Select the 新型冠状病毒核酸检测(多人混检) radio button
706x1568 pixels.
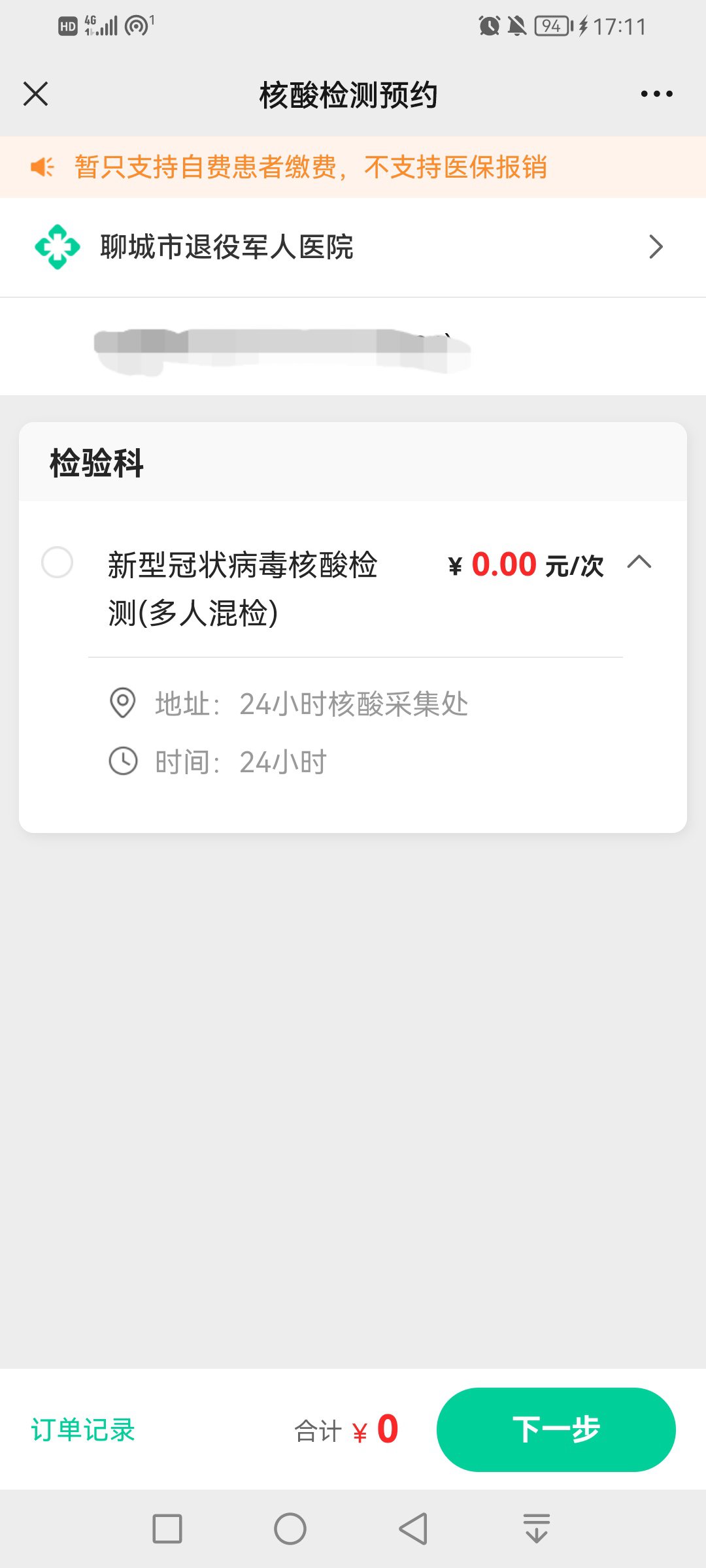point(58,563)
